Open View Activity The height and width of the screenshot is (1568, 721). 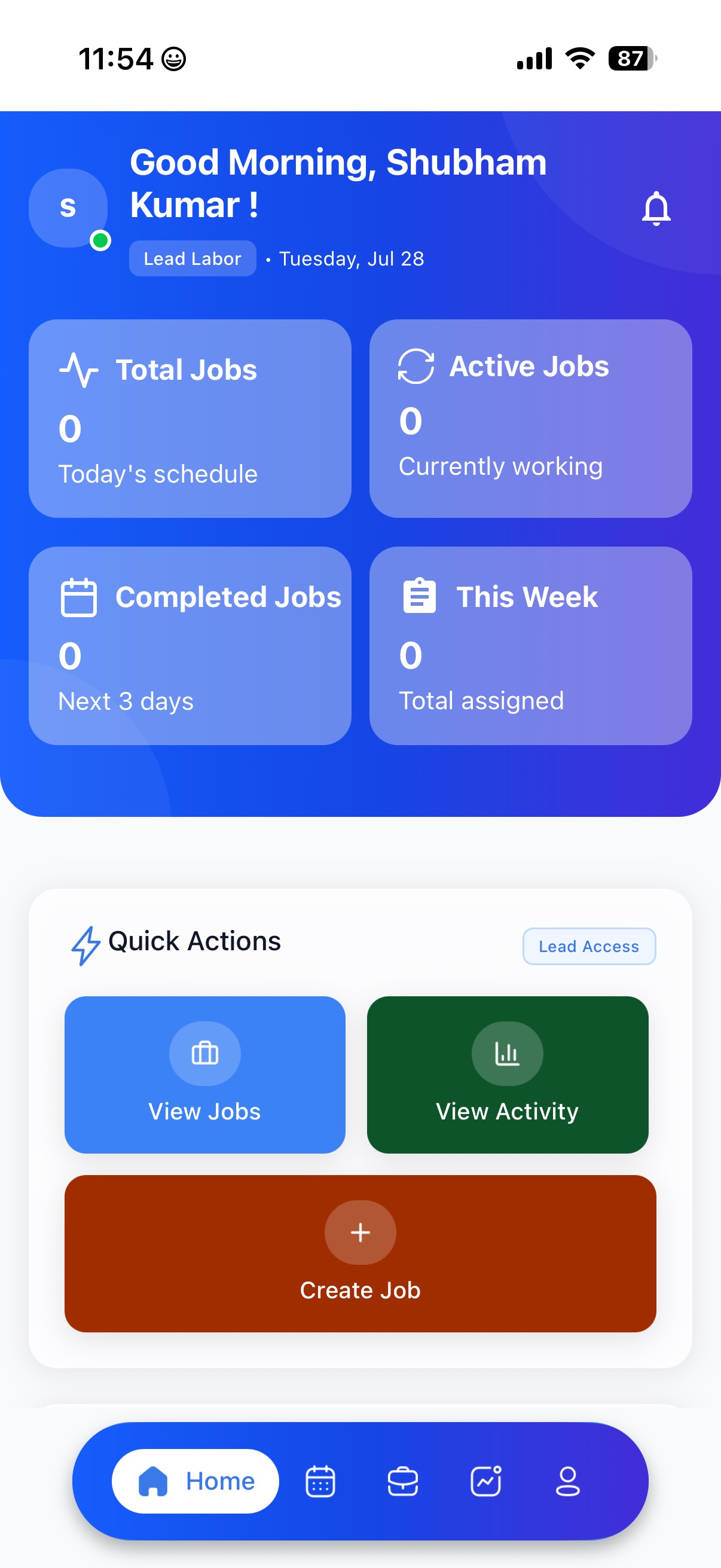508,1075
